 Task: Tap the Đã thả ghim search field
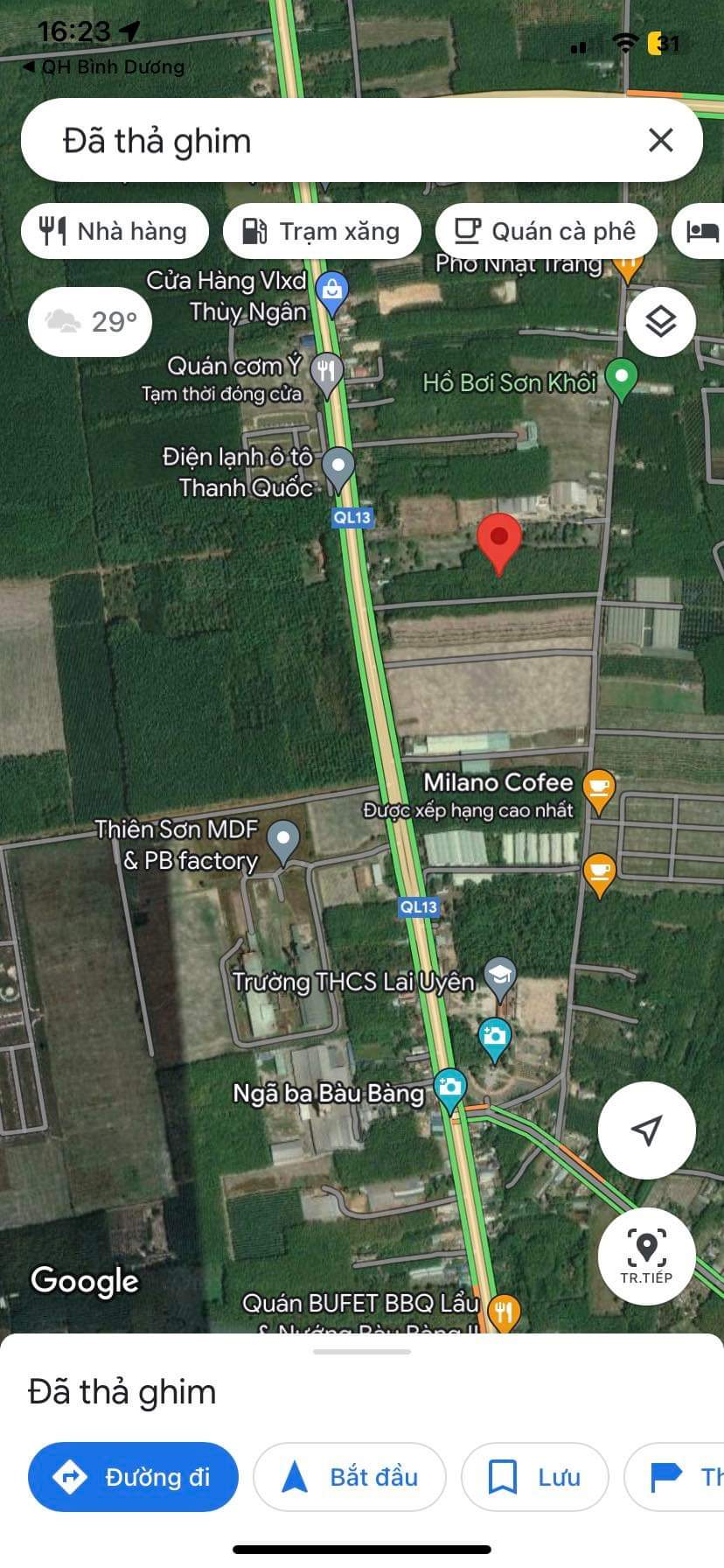[332, 140]
